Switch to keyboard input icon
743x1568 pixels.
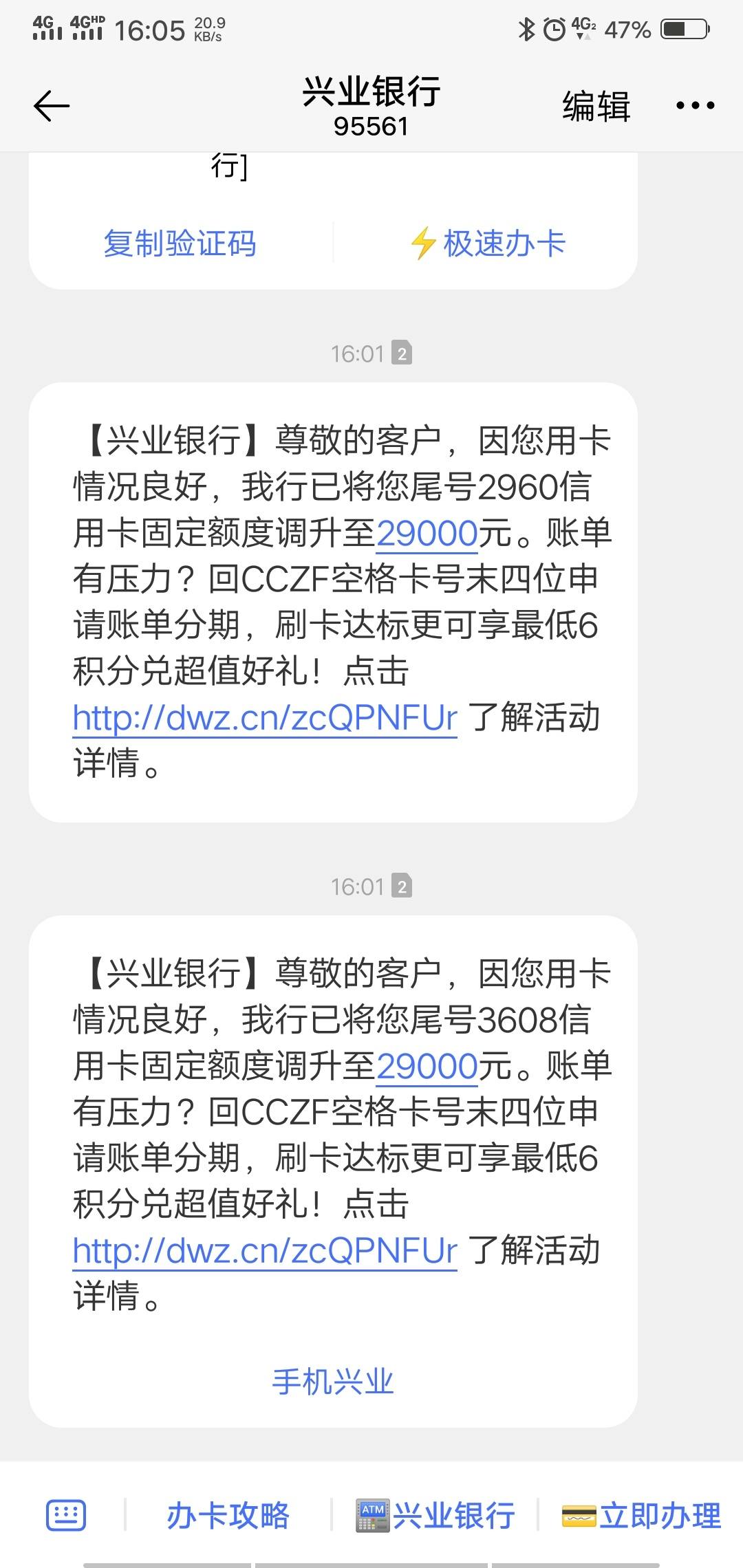click(x=66, y=1515)
